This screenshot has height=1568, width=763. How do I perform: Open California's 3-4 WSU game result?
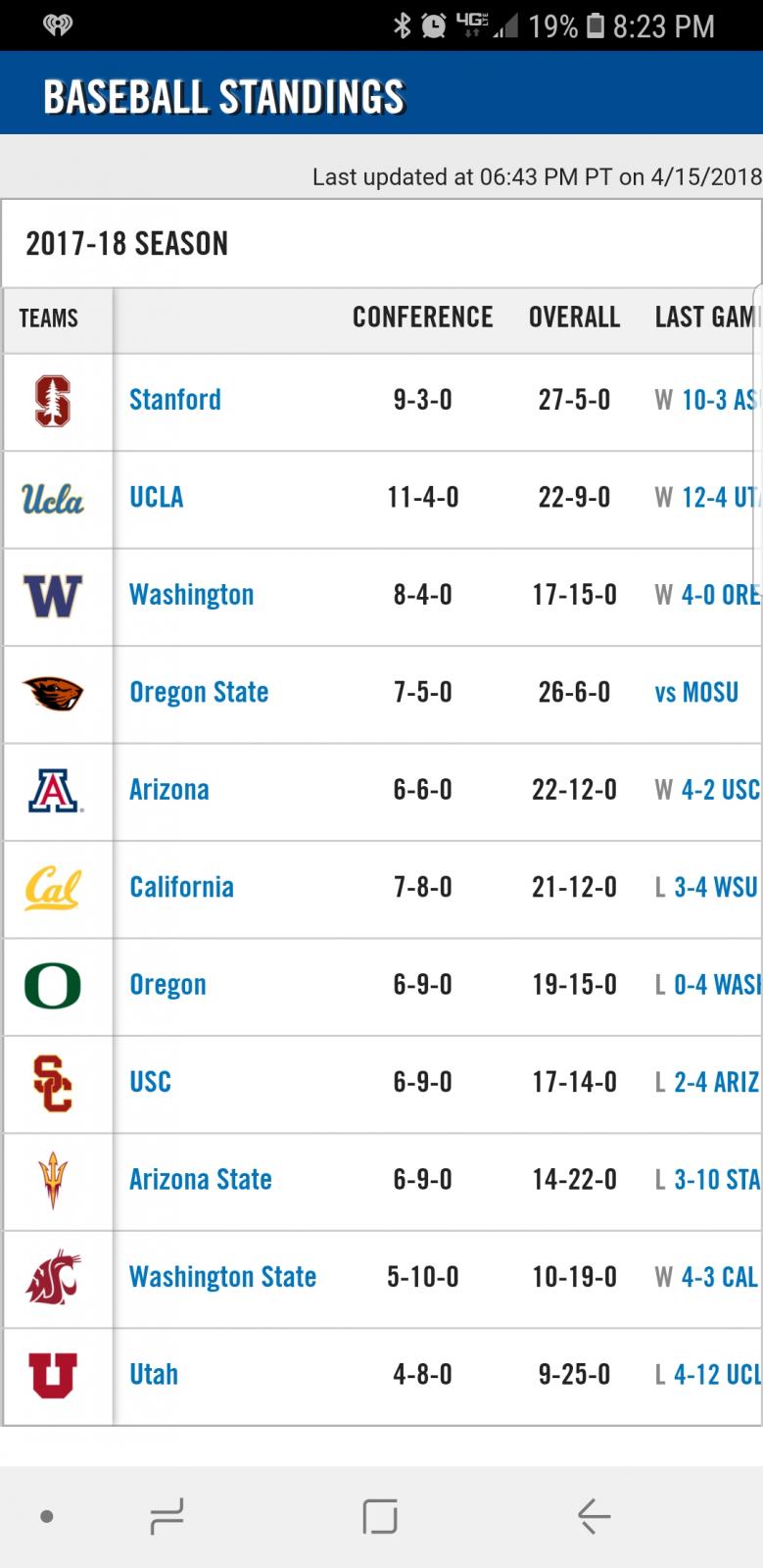click(x=716, y=887)
